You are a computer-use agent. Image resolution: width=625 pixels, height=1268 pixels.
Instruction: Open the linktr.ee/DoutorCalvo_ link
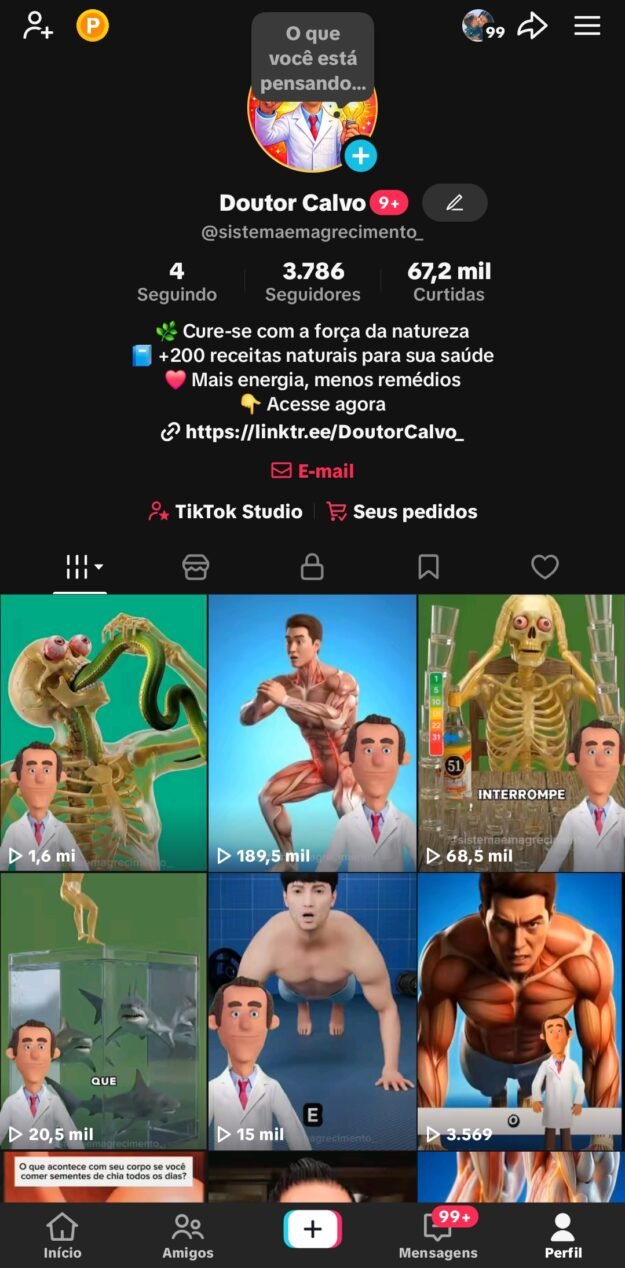click(313, 432)
